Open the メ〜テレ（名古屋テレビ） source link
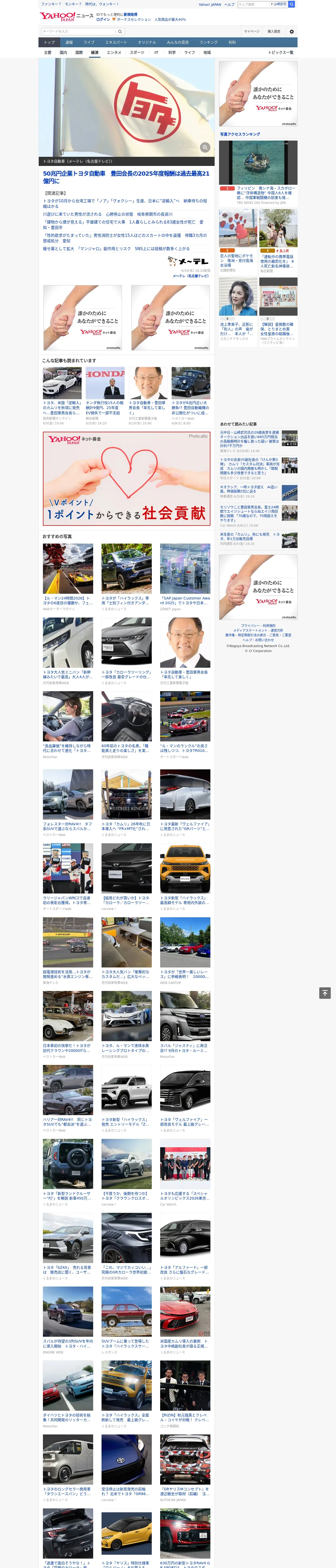The image size is (336, 1568). [190, 276]
